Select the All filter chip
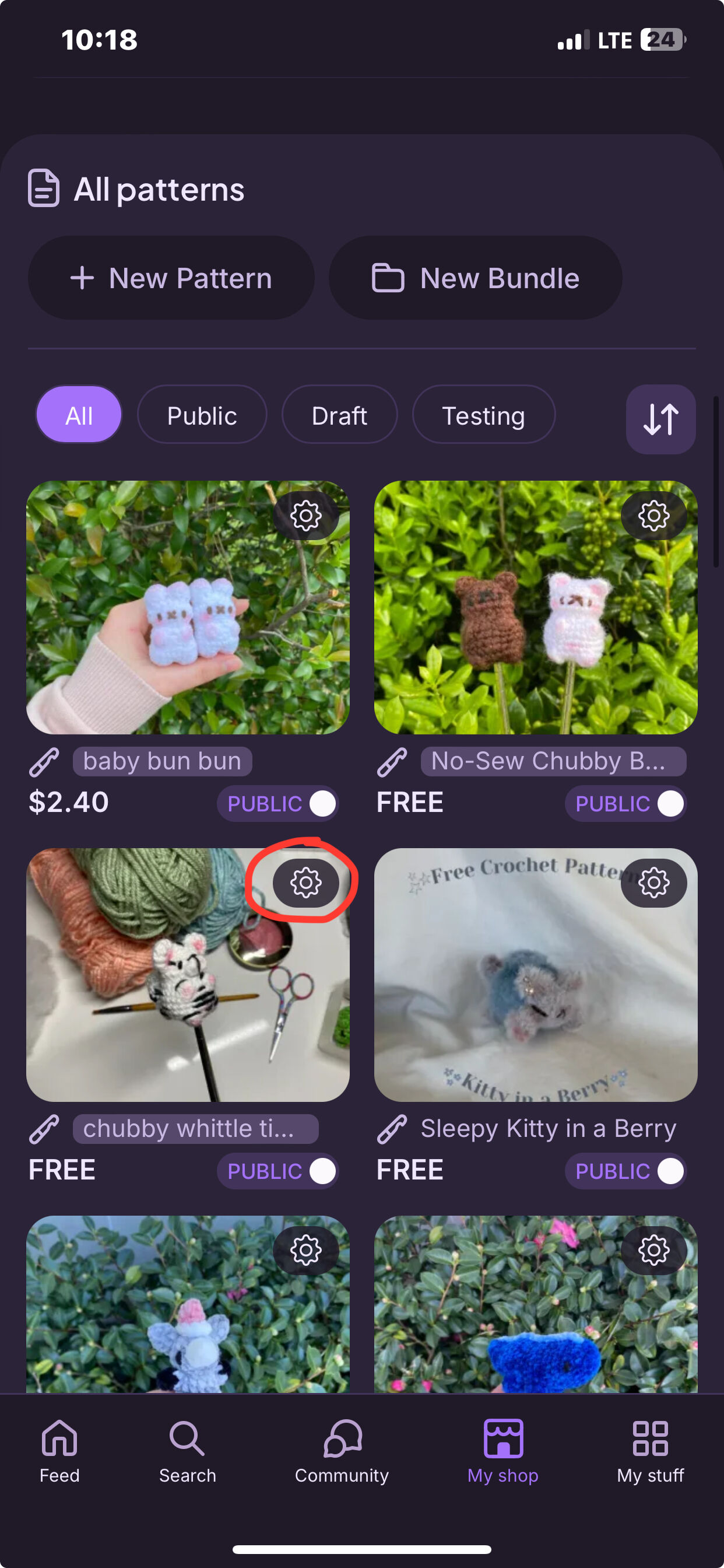The image size is (724, 1568). (x=79, y=415)
